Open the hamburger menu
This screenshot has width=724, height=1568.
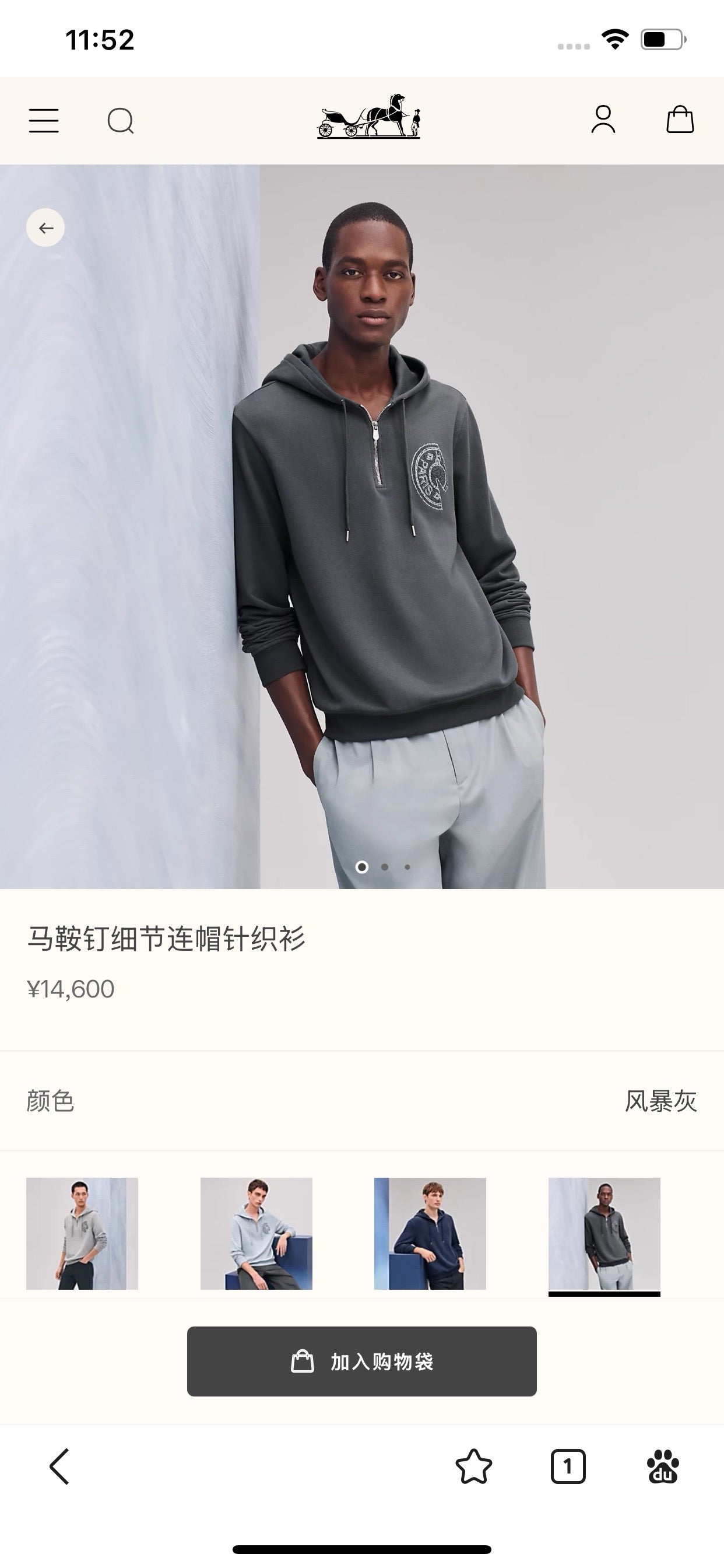tap(44, 121)
